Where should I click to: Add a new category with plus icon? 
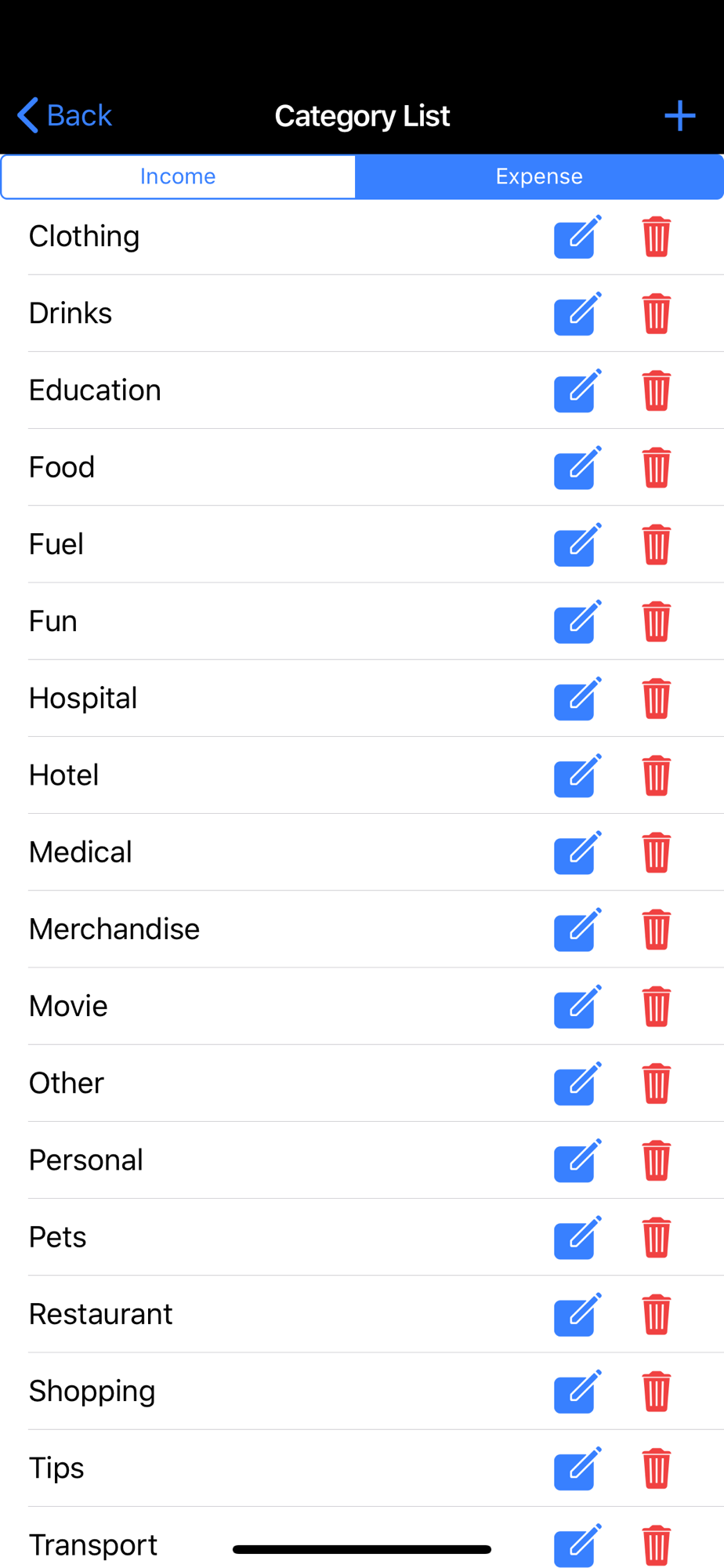tap(679, 116)
